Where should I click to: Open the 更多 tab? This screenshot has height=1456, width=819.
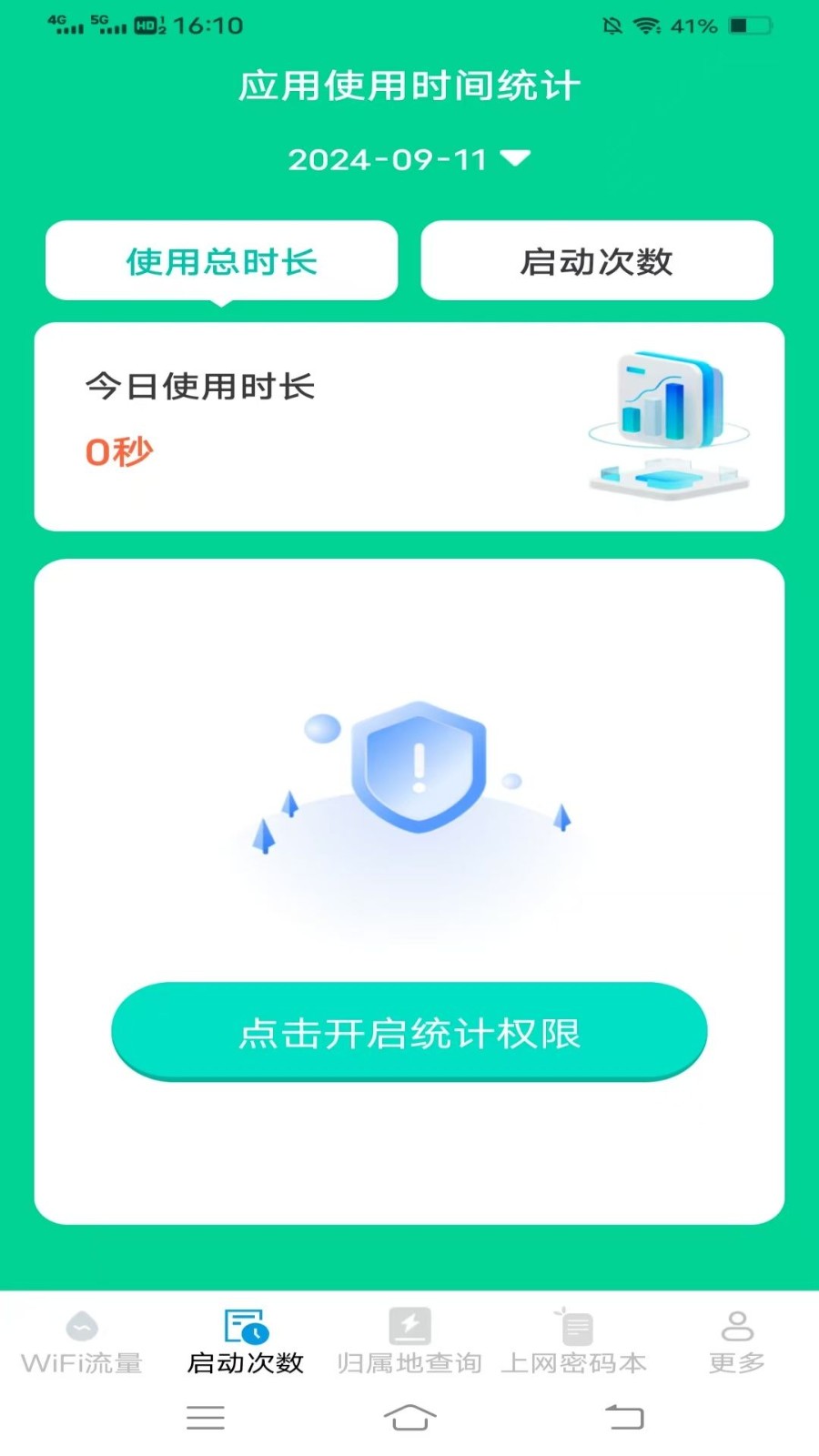(x=736, y=1341)
